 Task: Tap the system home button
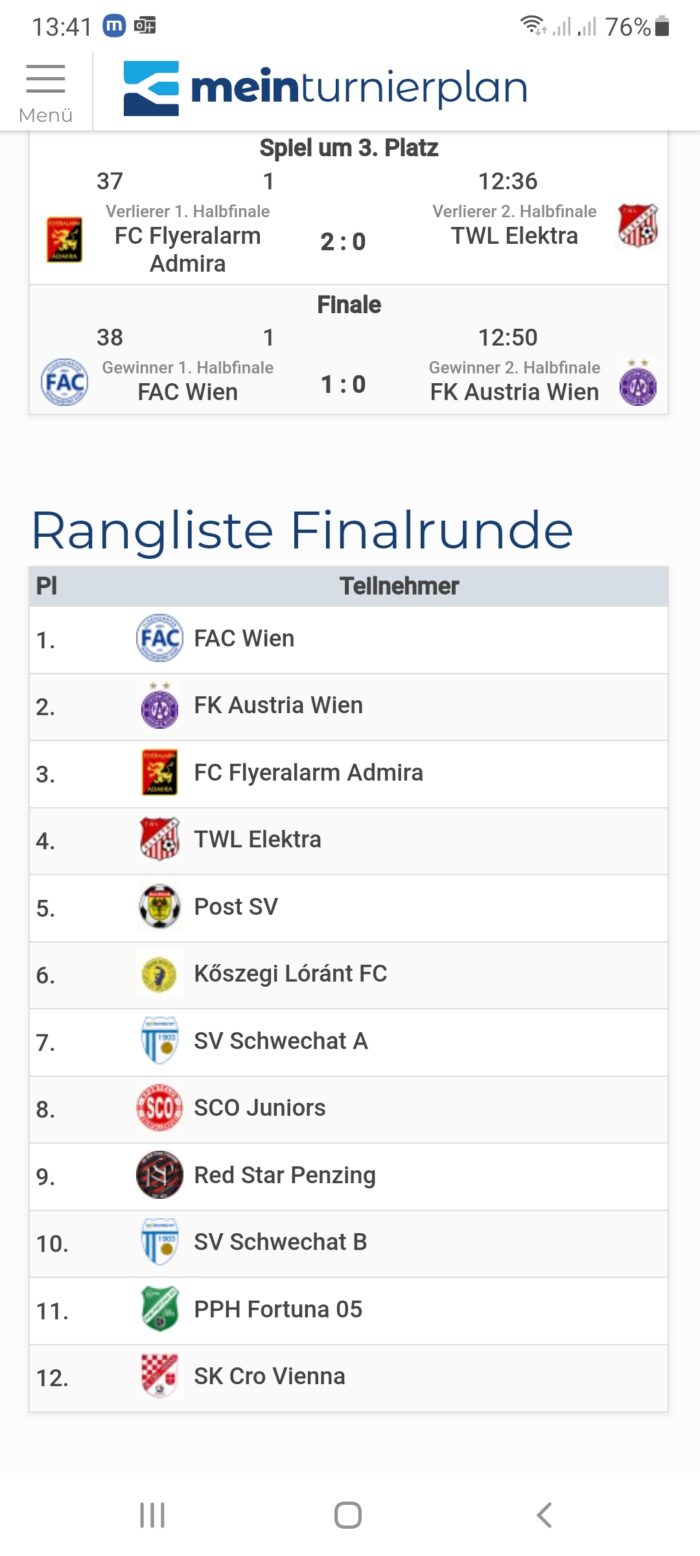[x=348, y=1515]
